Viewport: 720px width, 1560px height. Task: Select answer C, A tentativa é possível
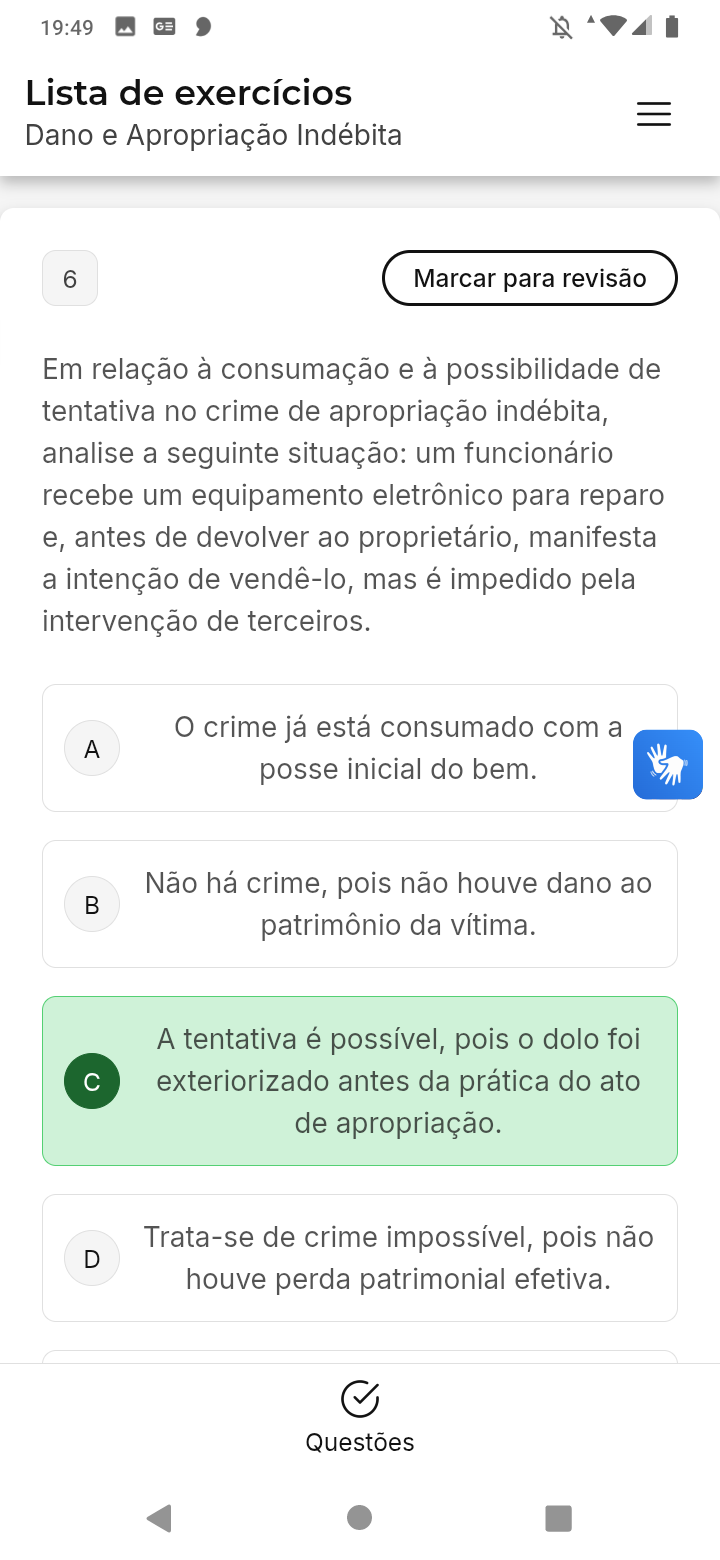(360, 1081)
